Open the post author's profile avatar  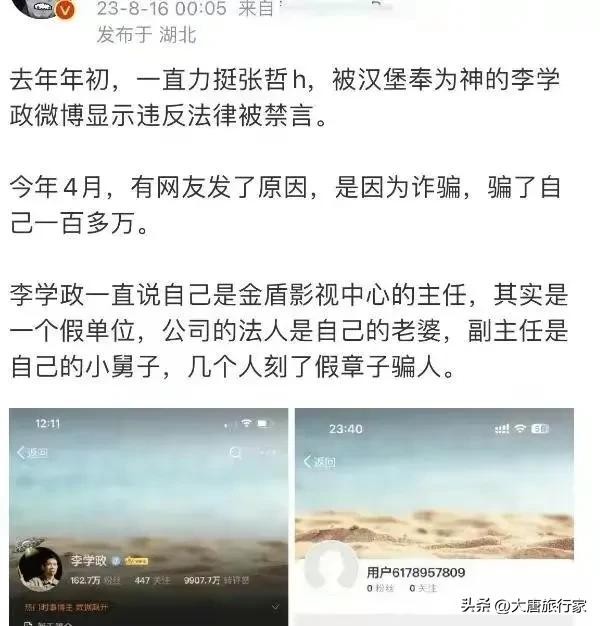point(42,13)
